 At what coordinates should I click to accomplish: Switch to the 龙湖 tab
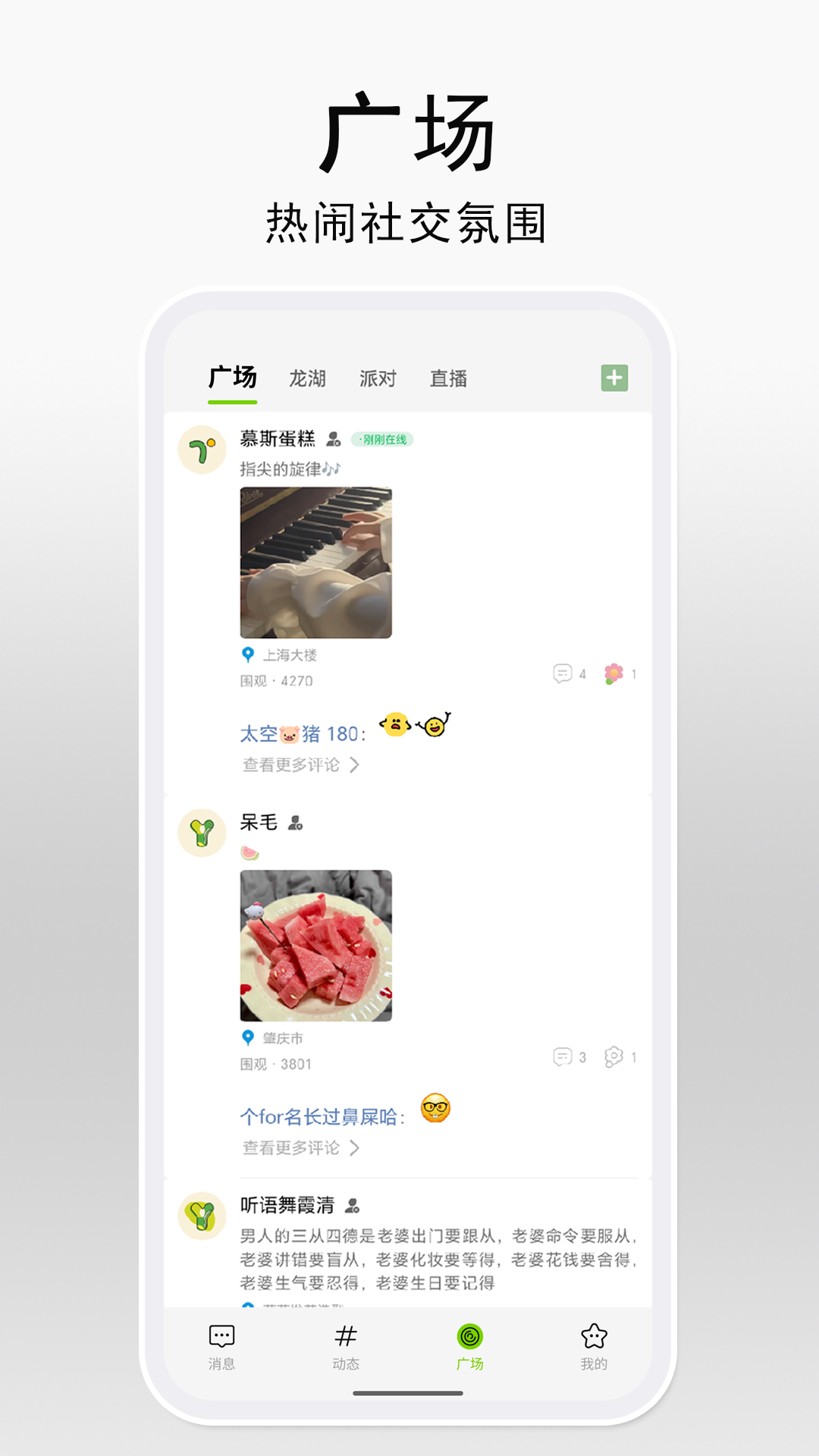tap(306, 378)
